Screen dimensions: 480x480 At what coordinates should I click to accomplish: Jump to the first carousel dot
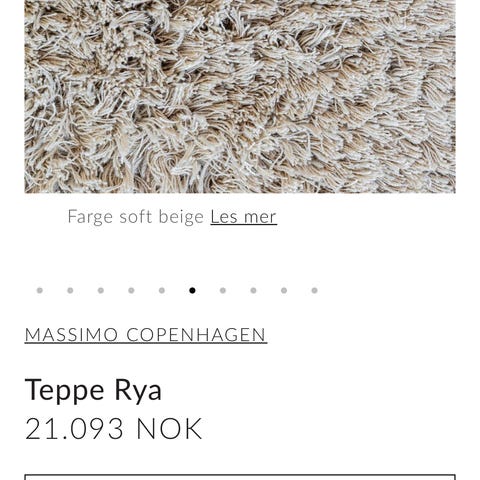coord(40,290)
